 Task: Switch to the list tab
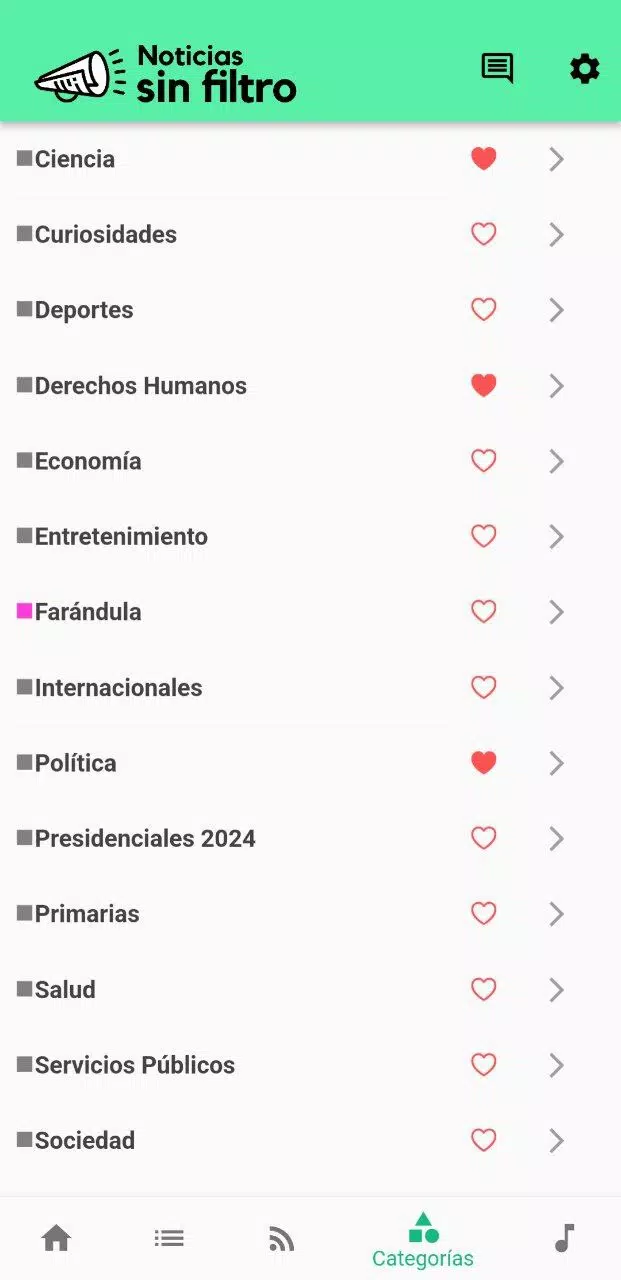pyautogui.click(x=169, y=1239)
